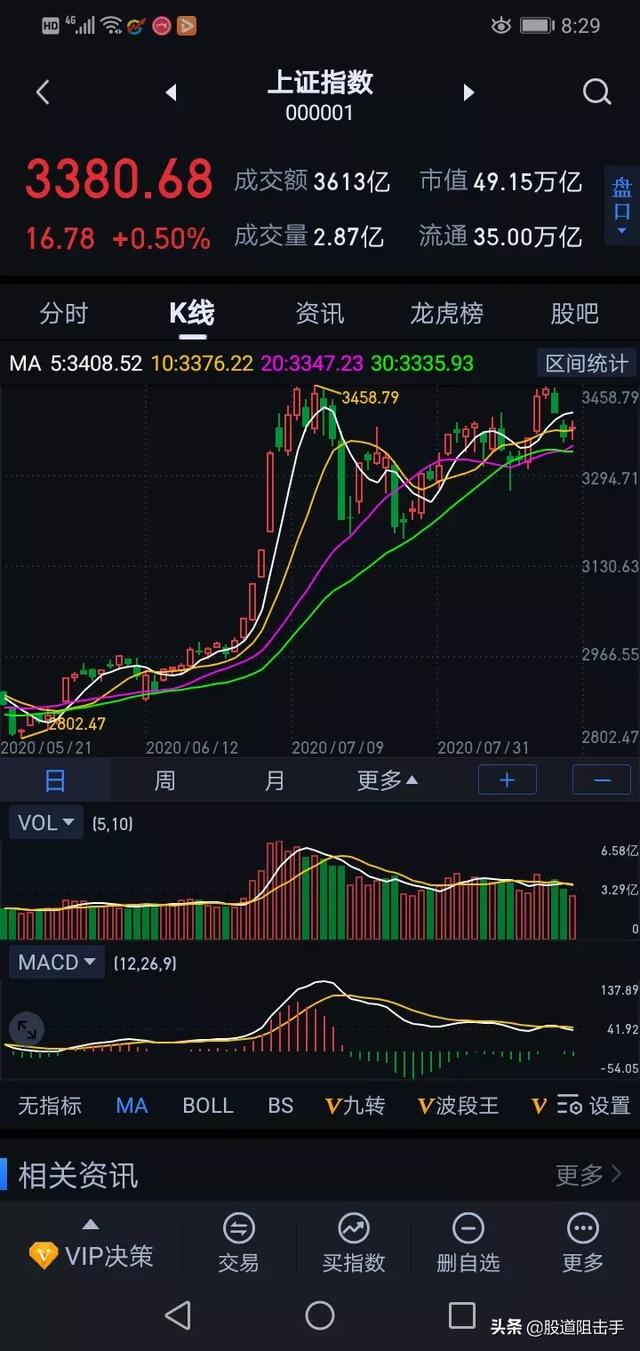Zoom out of the chart with the minus button

point(602,780)
